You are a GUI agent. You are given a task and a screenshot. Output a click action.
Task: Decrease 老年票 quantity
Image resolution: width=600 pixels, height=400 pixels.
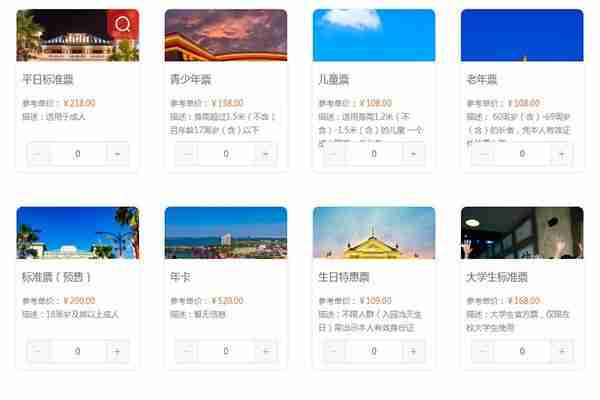click(x=482, y=154)
